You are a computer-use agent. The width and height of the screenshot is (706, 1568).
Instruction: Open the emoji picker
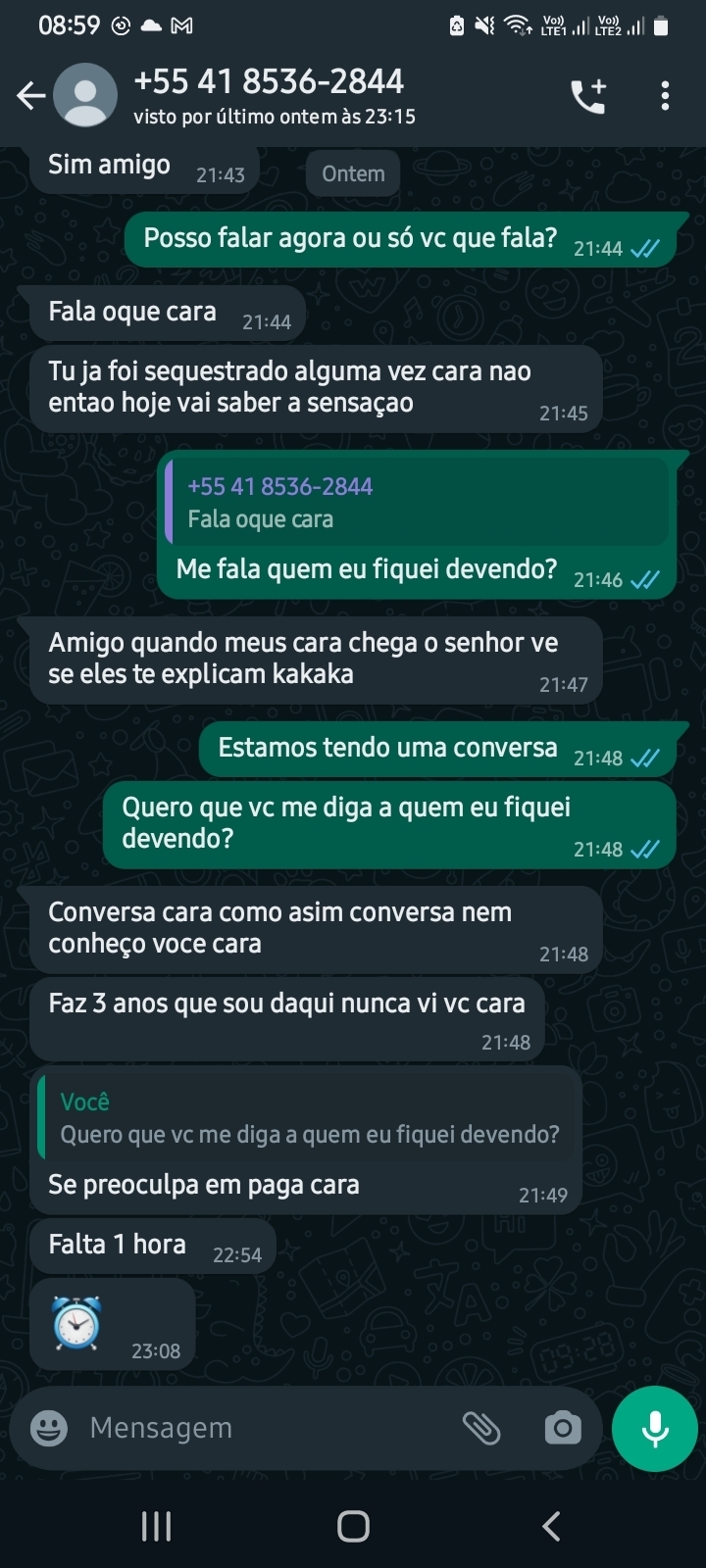tap(49, 1428)
